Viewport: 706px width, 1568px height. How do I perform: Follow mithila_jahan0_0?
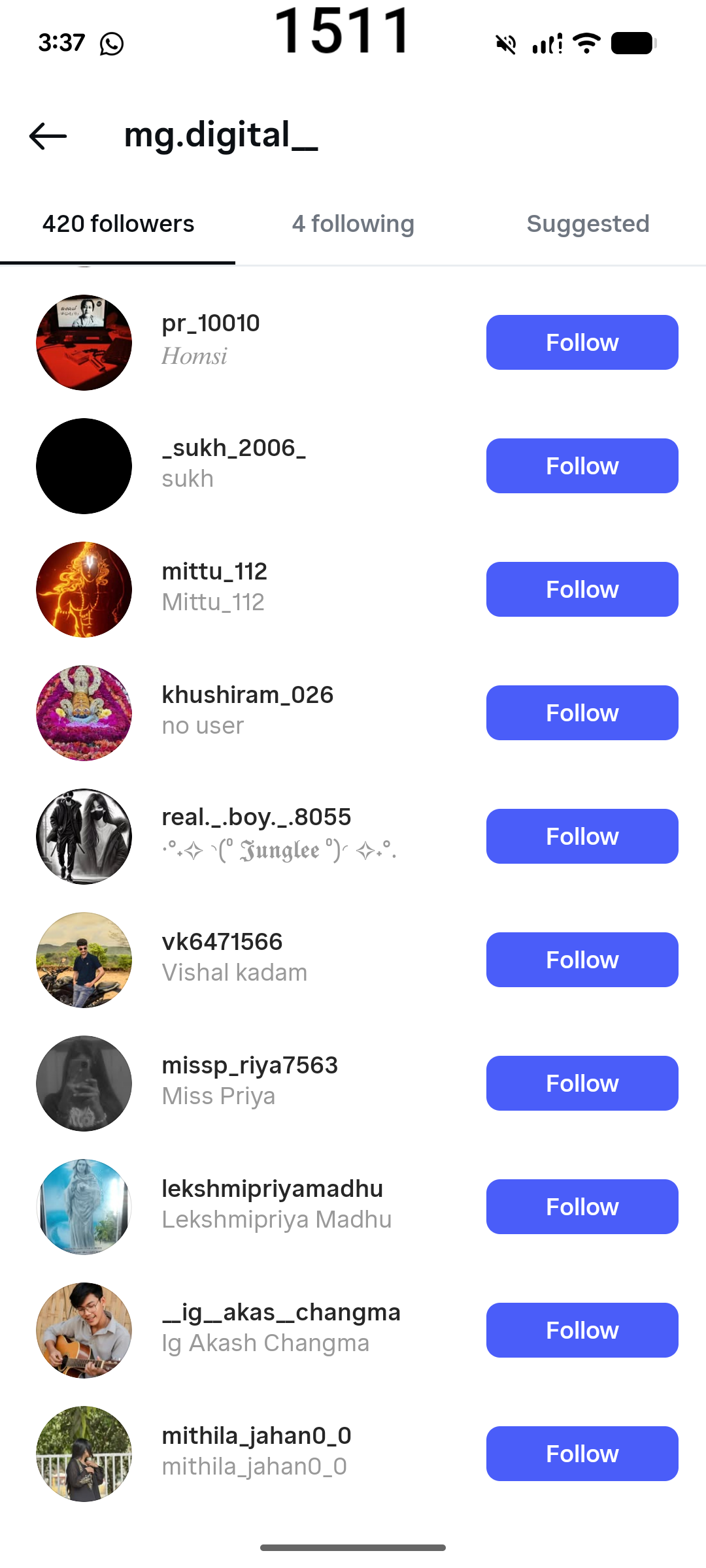coord(582,1454)
